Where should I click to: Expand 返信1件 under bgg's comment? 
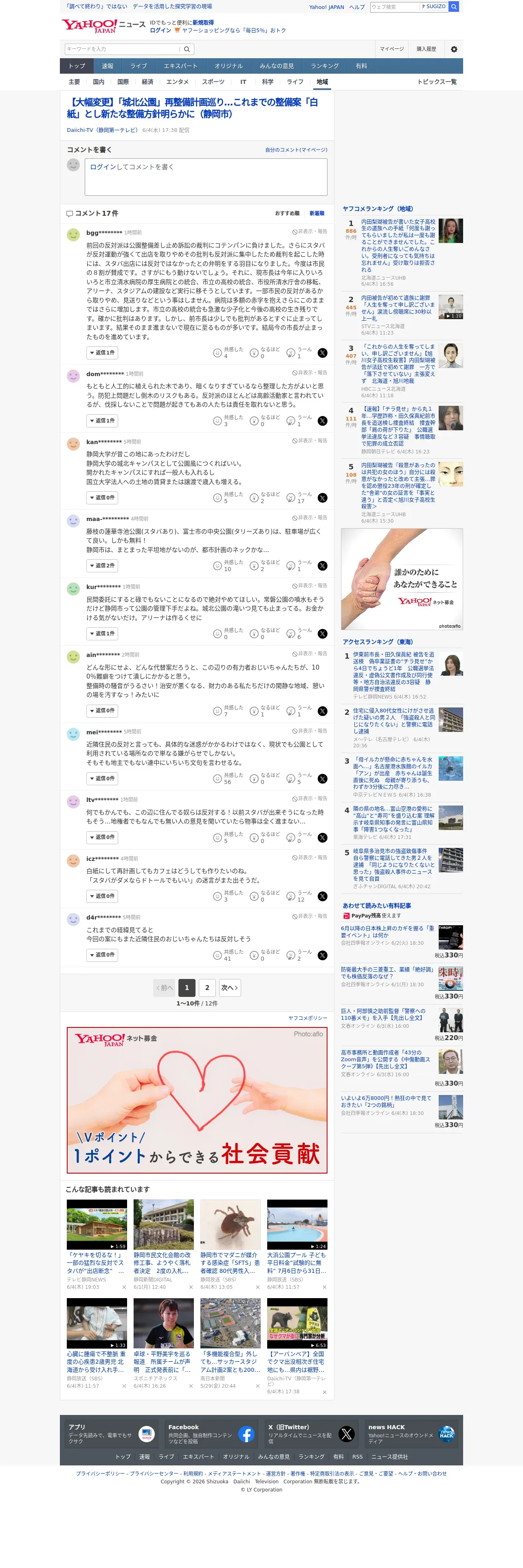click(102, 353)
